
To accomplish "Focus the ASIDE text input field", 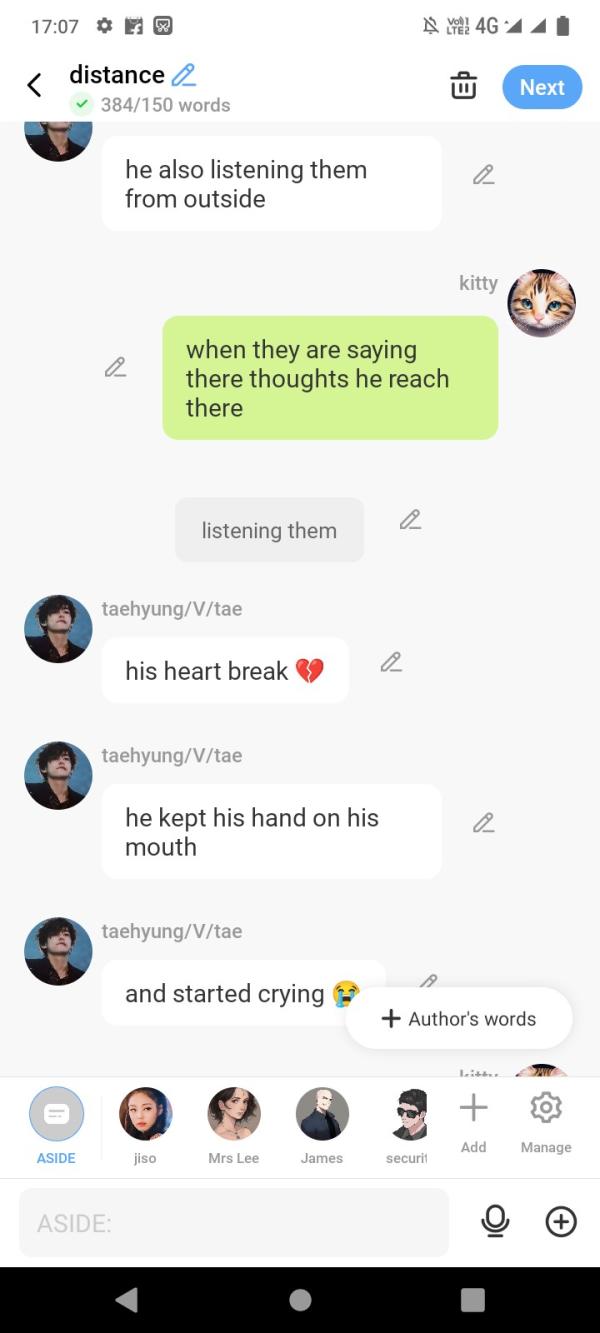I will [233, 1223].
